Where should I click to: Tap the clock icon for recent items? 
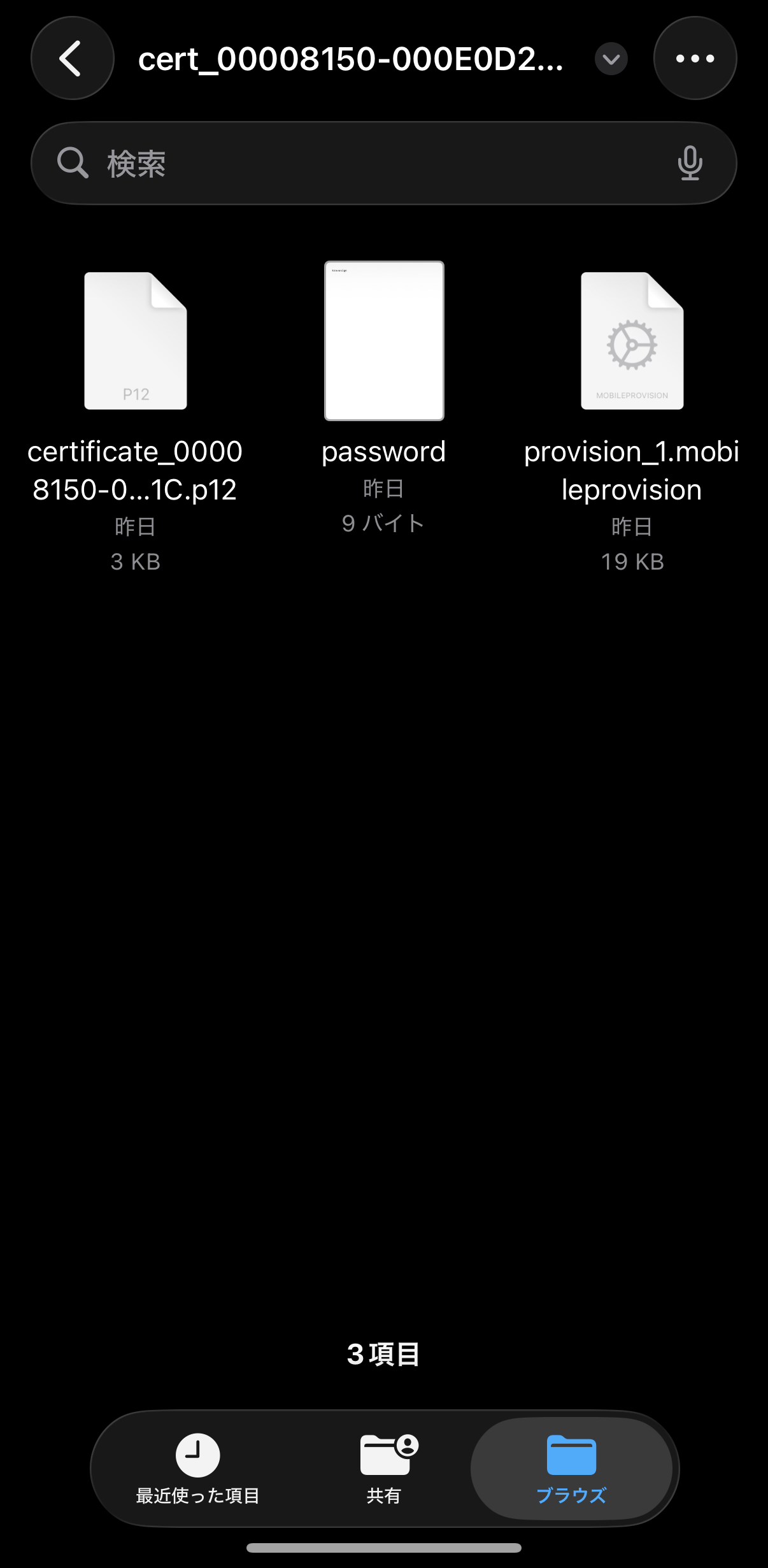[x=196, y=1457]
